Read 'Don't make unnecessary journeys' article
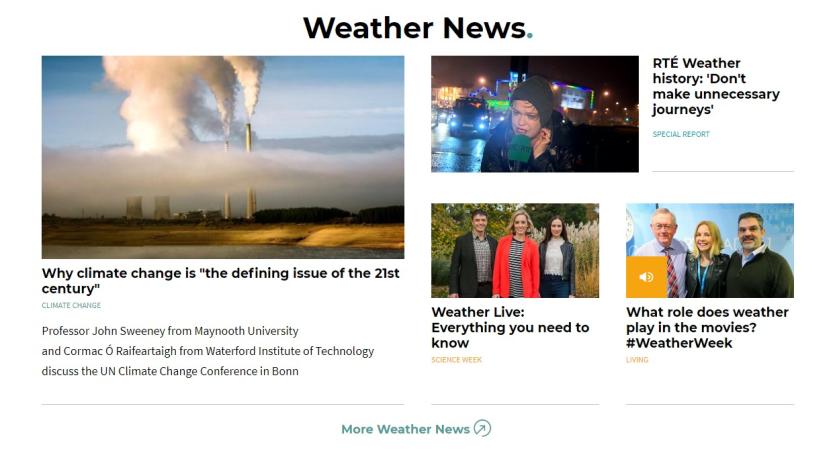Image resolution: width=835 pixels, height=451 pixels. [x=715, y=86]
